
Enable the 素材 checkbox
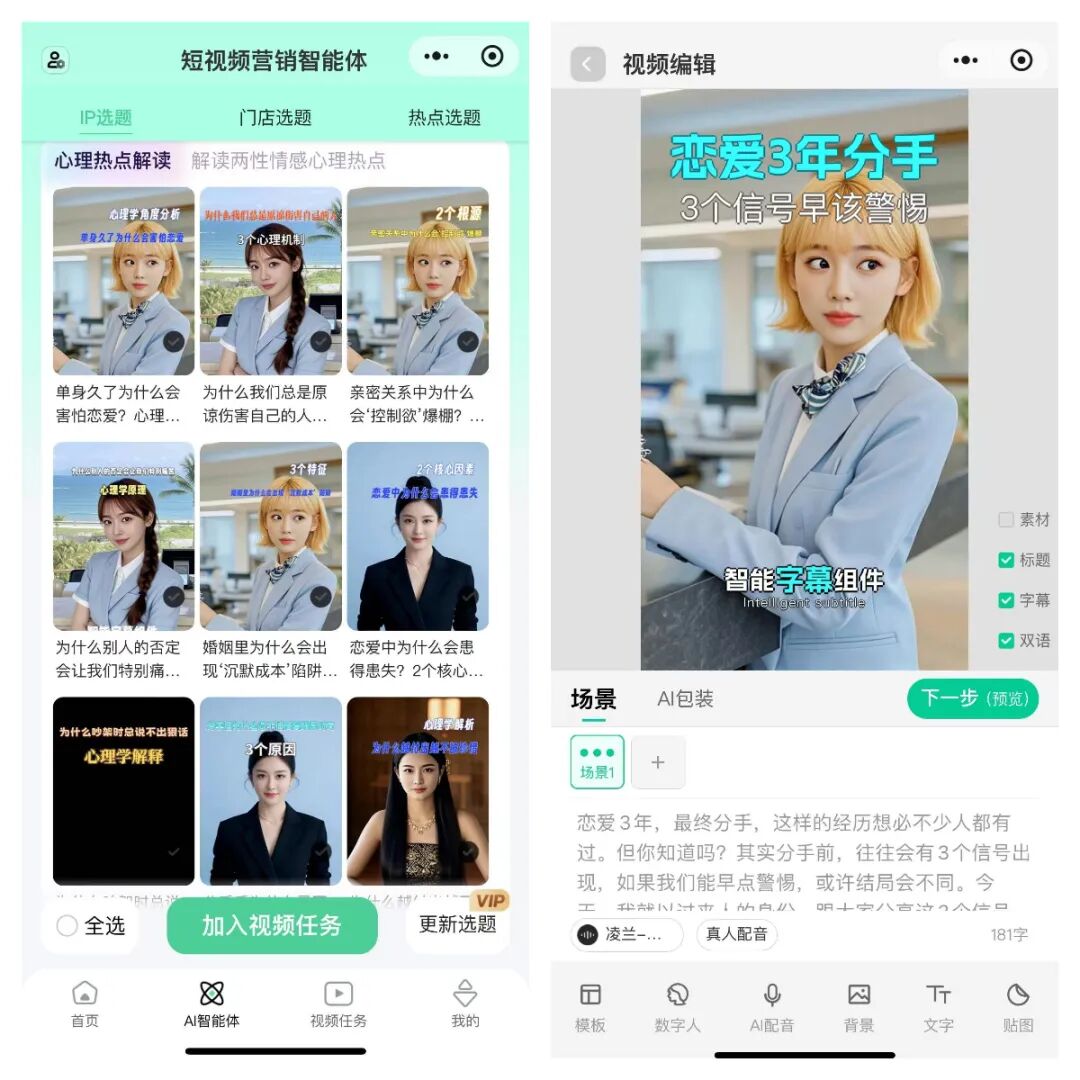1006,520
